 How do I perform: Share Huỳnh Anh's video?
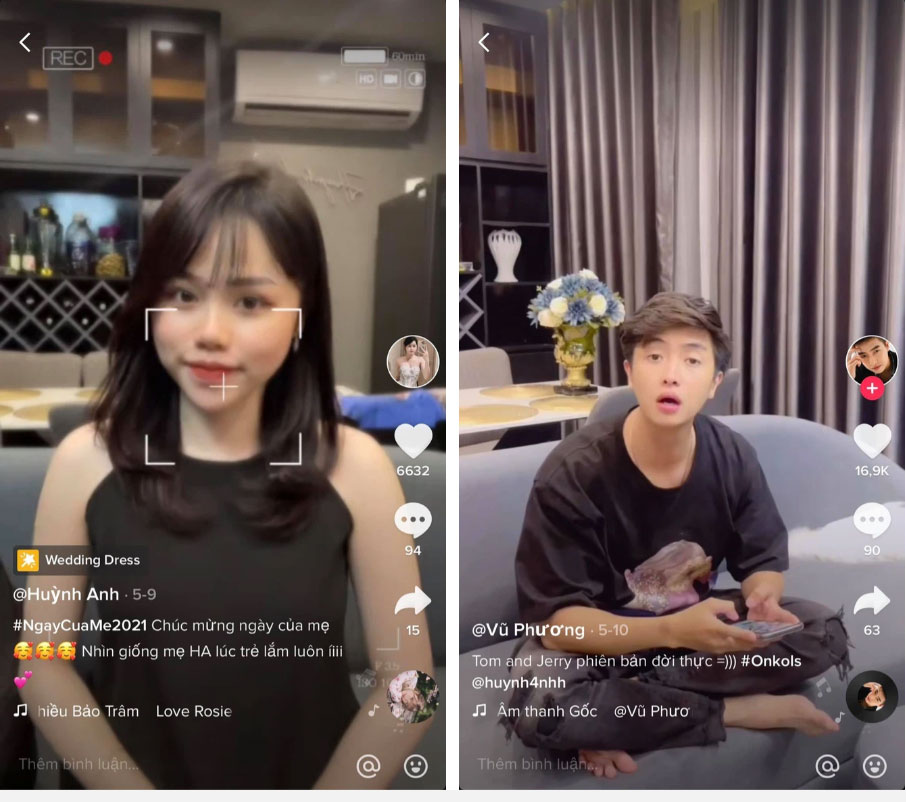pyautogui.click(x=413, y=601)
